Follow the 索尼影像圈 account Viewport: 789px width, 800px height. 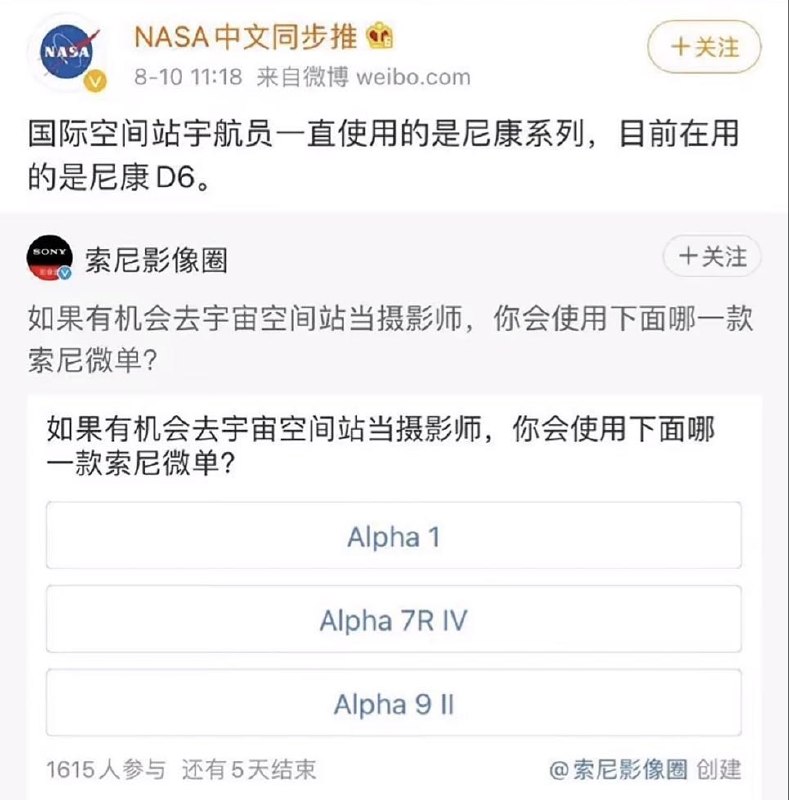click(x=711, y=257)
